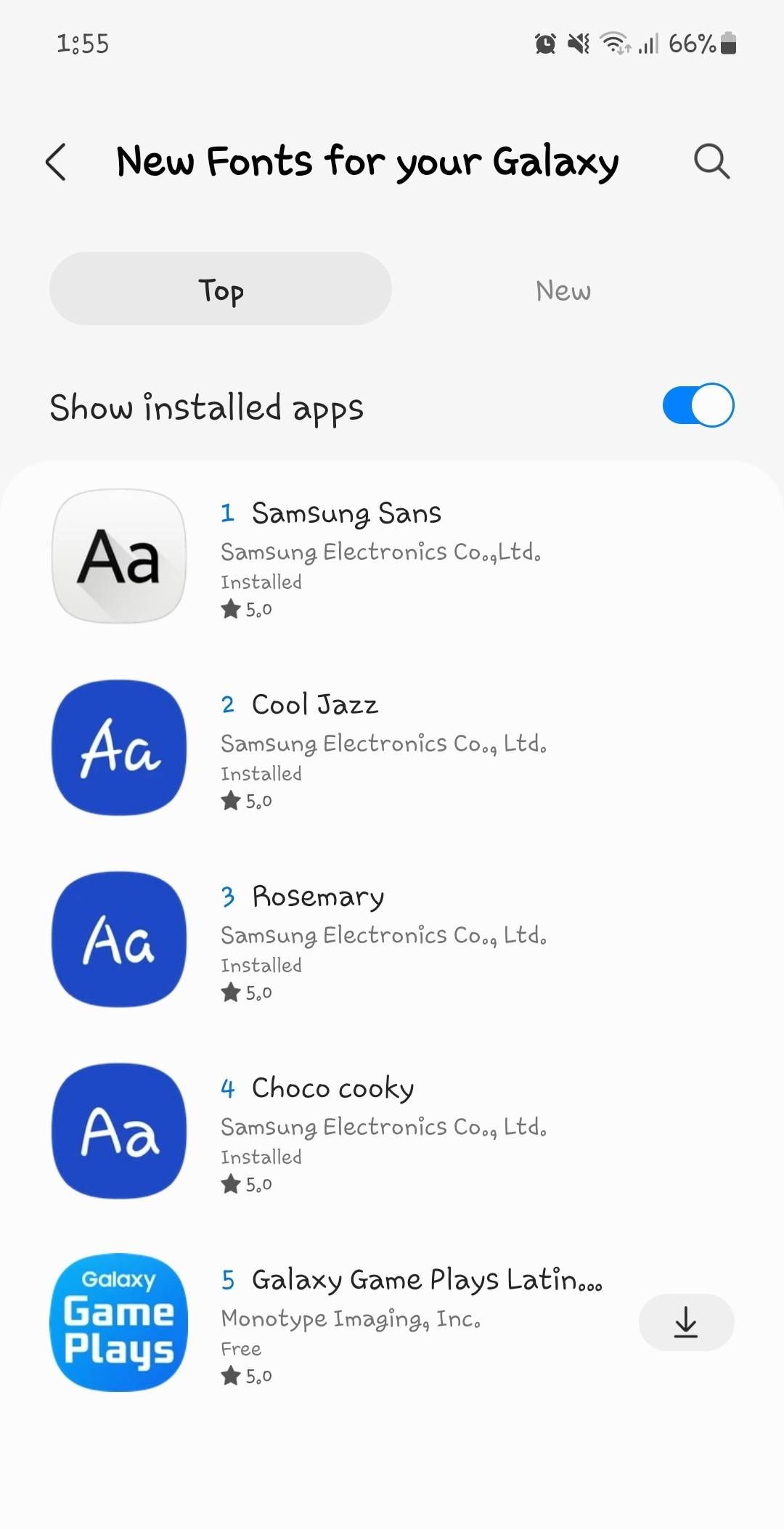
Task: Select the Top tab
Action: 220,288
